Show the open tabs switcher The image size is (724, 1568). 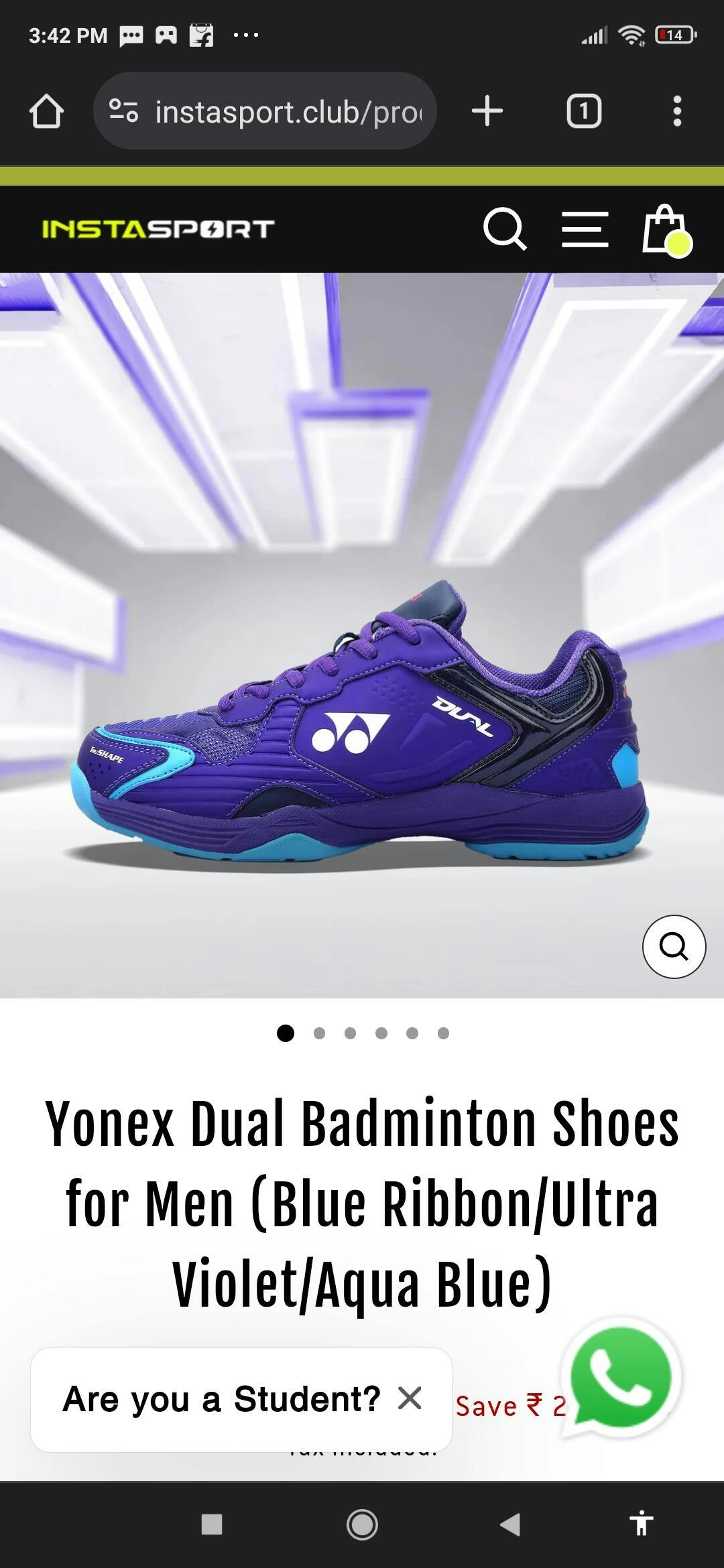pyautogui.click(x=584, y=111)
